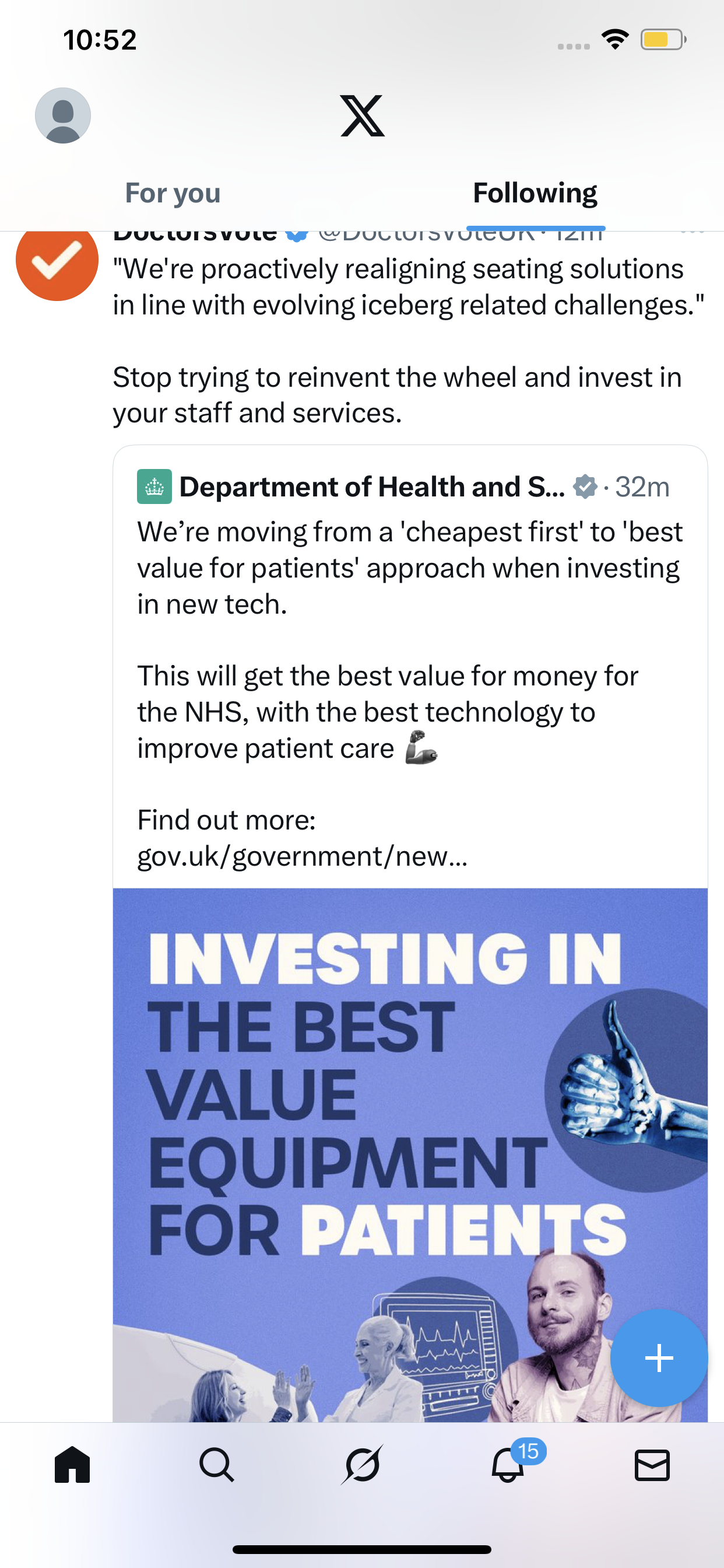Select the Following tab
The width and height of the screenshot is (724, 1568).
coord(535,193)
